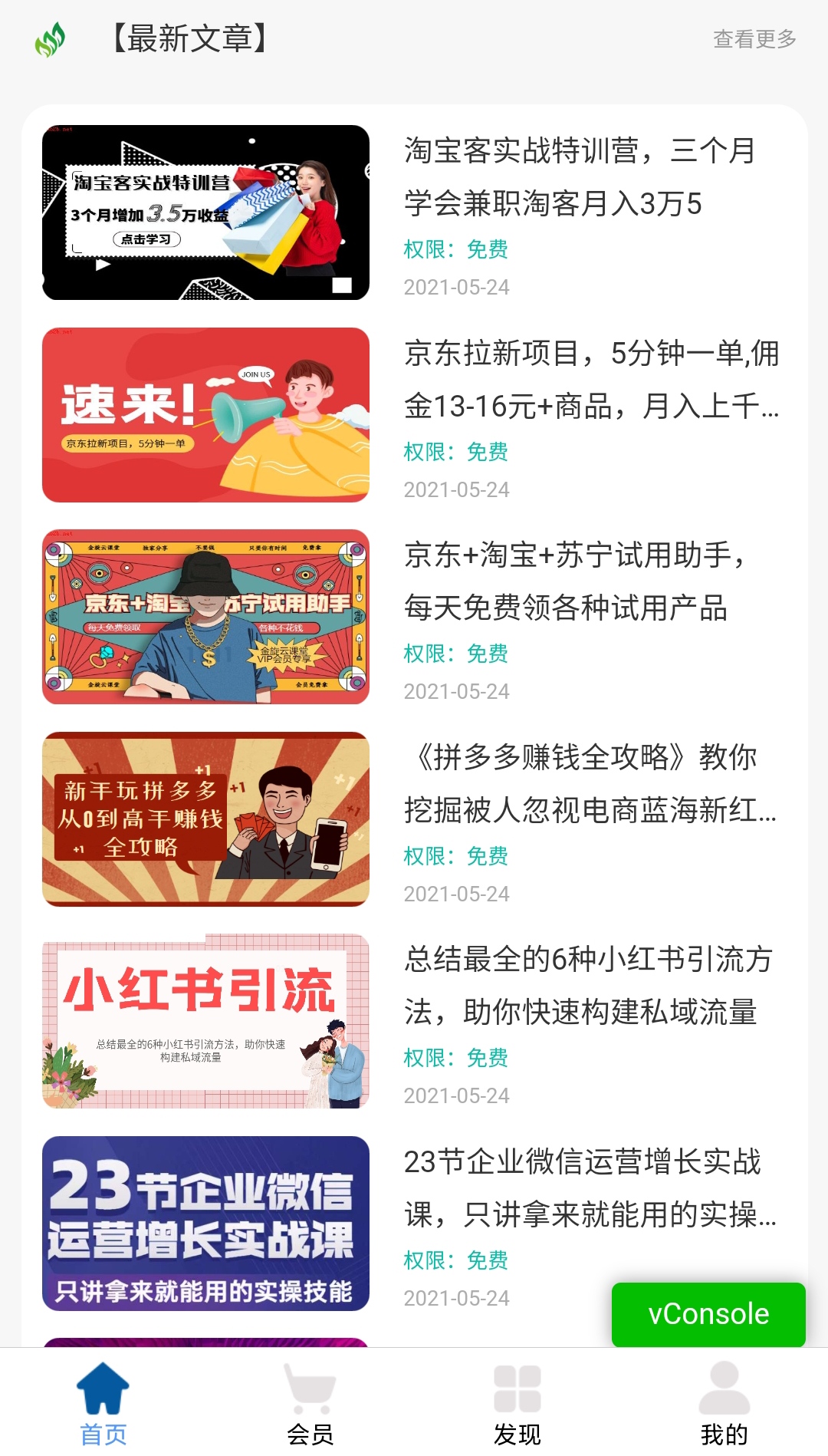Select the 我的 tab
Screen dimensions: 828x1456
[724, 1404]
